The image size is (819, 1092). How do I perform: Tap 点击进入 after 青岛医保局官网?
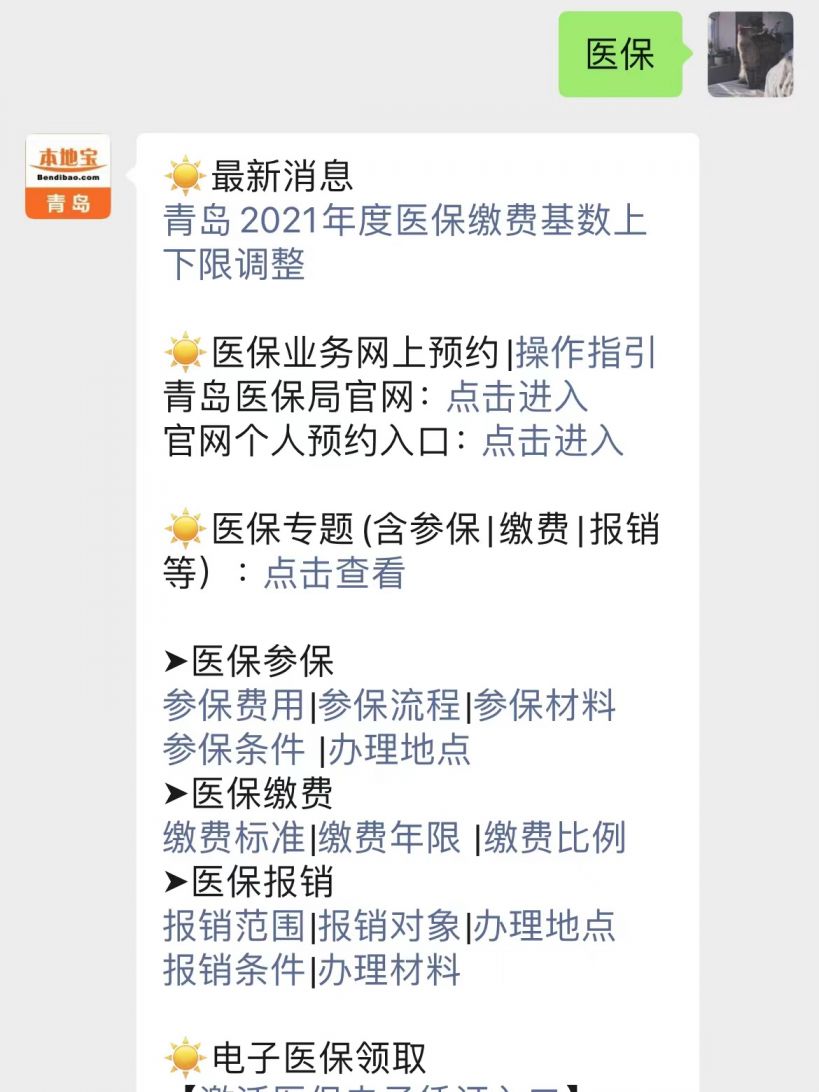pyautogui.click(x=517, y=397)
